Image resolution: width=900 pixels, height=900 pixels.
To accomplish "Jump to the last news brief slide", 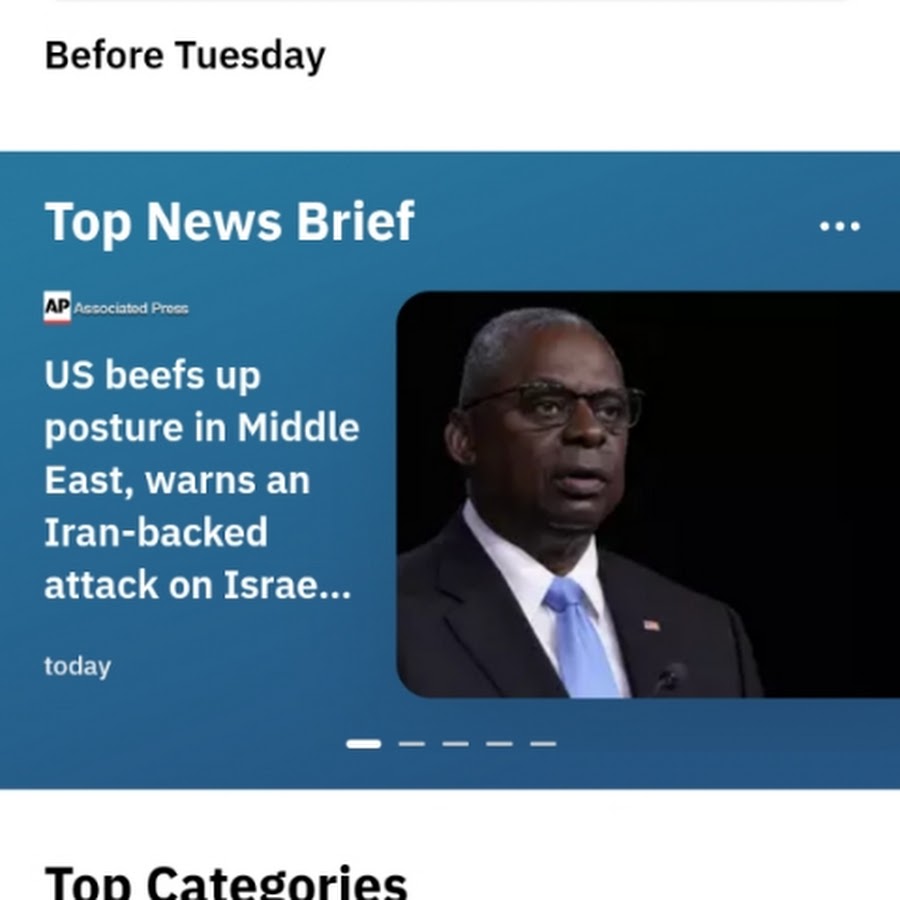I will tap(543, 744).
